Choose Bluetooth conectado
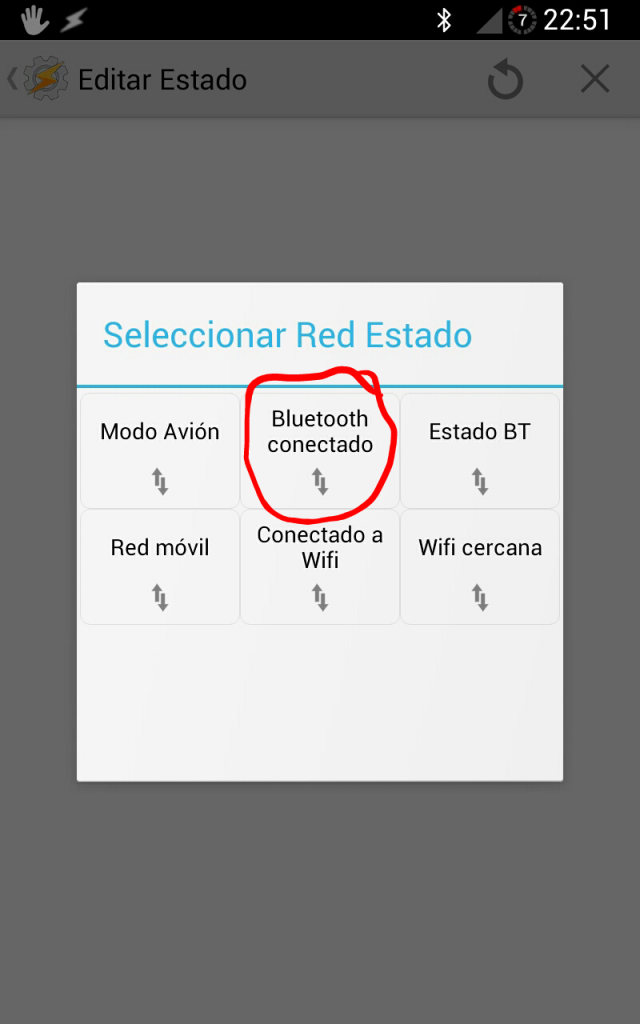The image size is (640, 1024). pos(320,450)
